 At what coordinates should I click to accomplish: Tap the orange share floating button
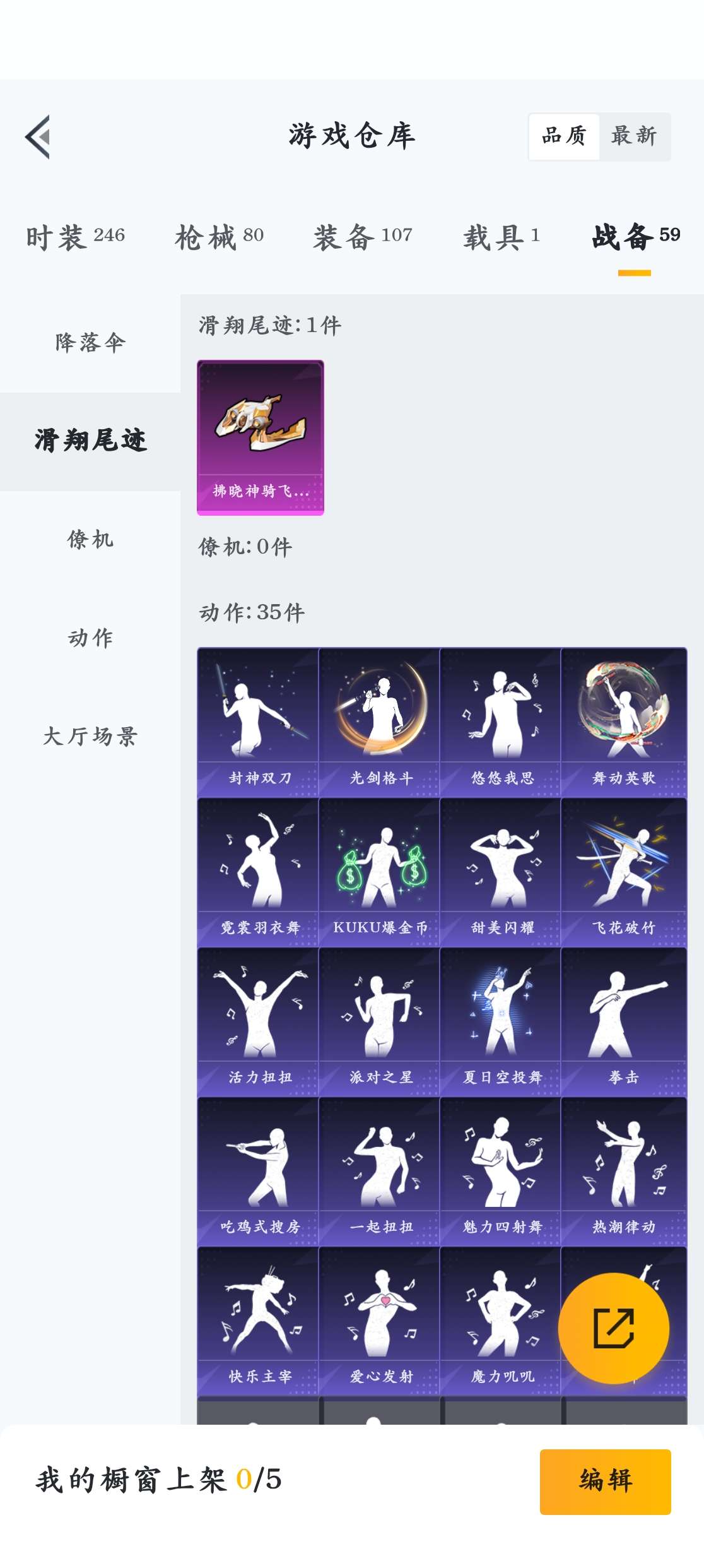coord(613,1328)
